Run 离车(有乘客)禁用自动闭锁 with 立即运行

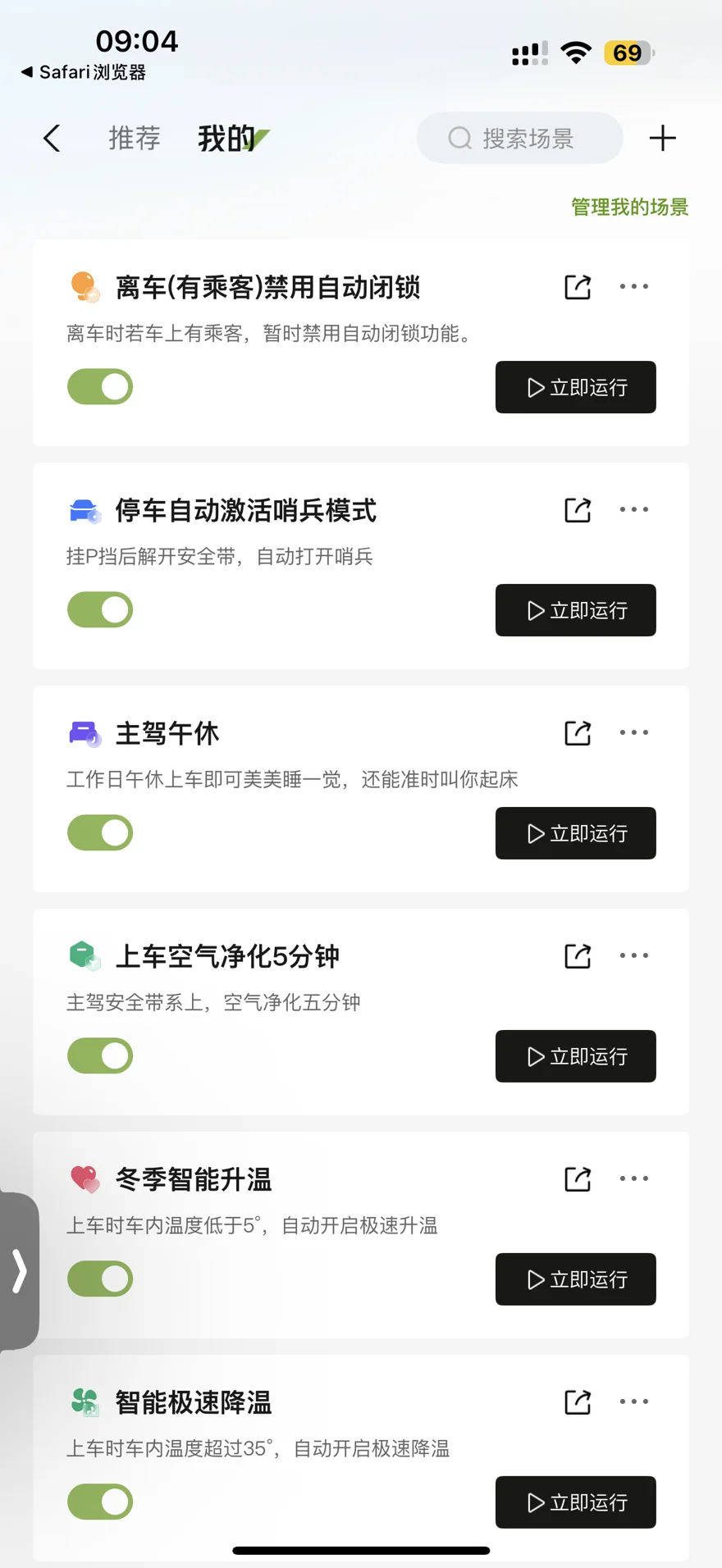575,387
